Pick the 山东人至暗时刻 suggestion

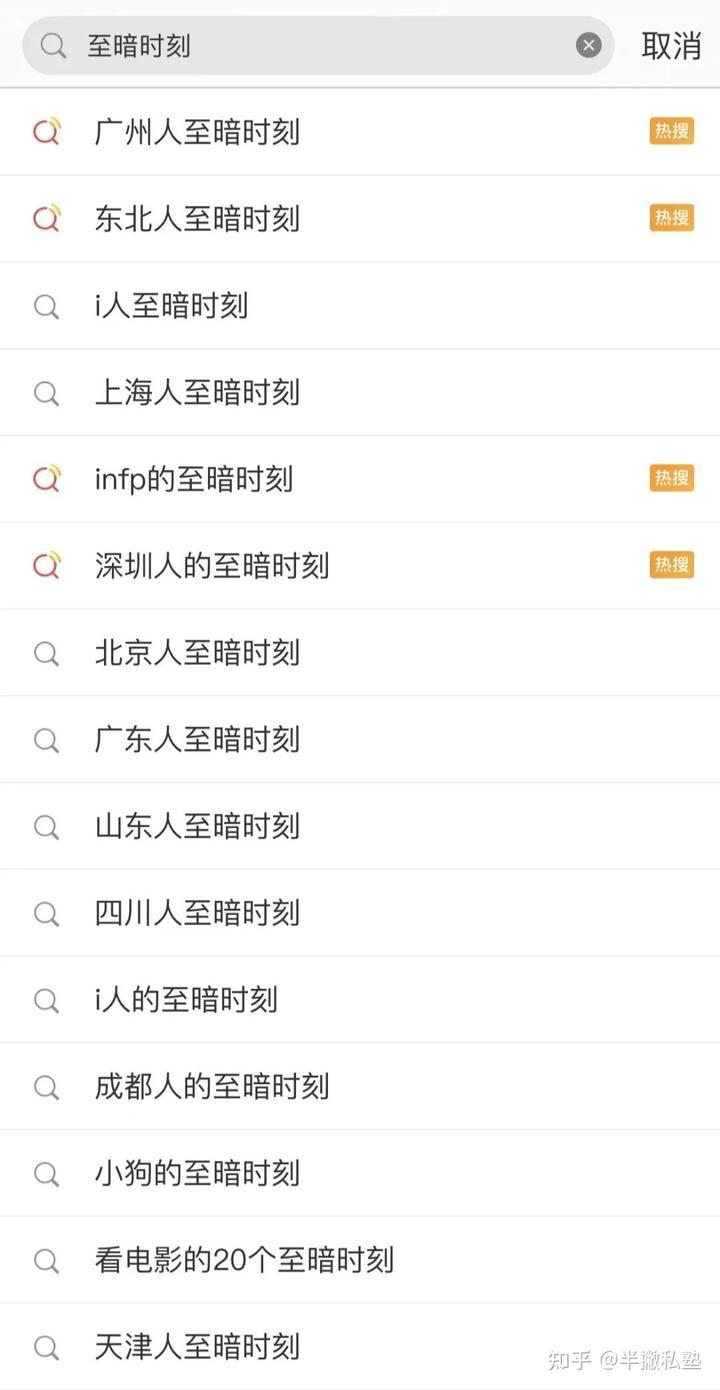(197, 827)
